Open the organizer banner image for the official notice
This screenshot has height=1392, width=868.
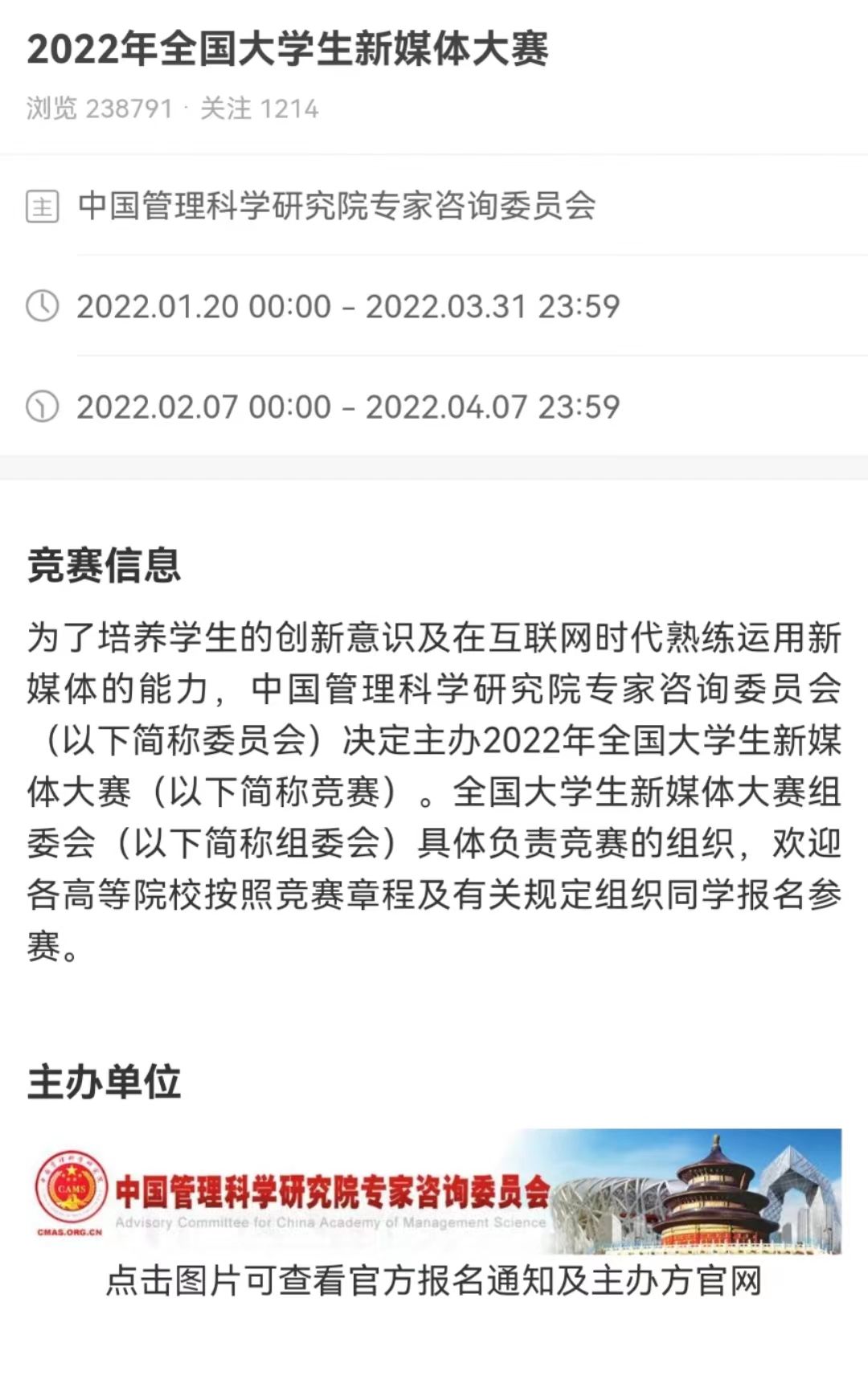click(x=436, y=1191)
